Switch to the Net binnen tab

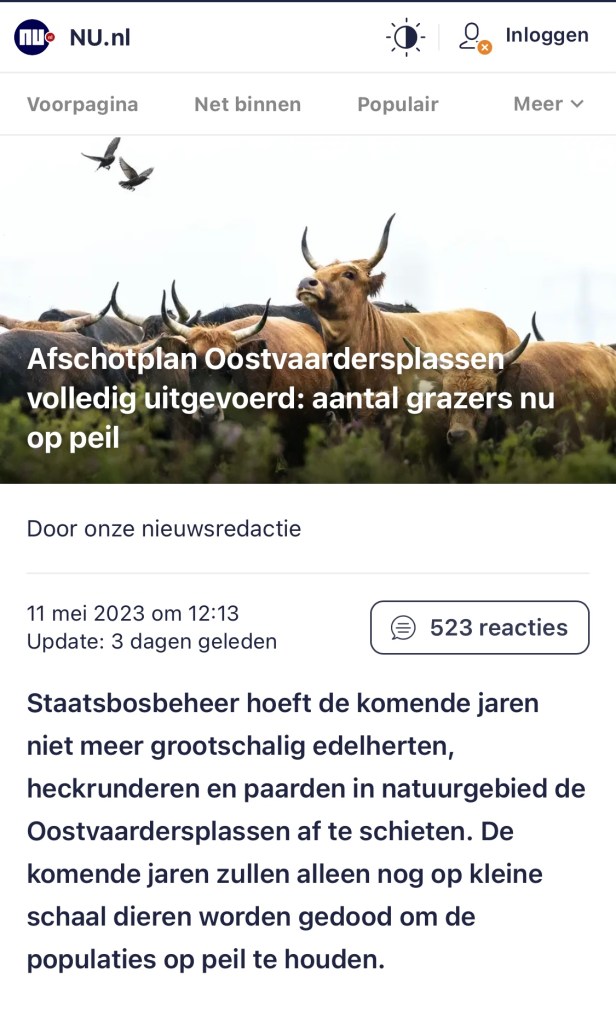tap(247, 104)
